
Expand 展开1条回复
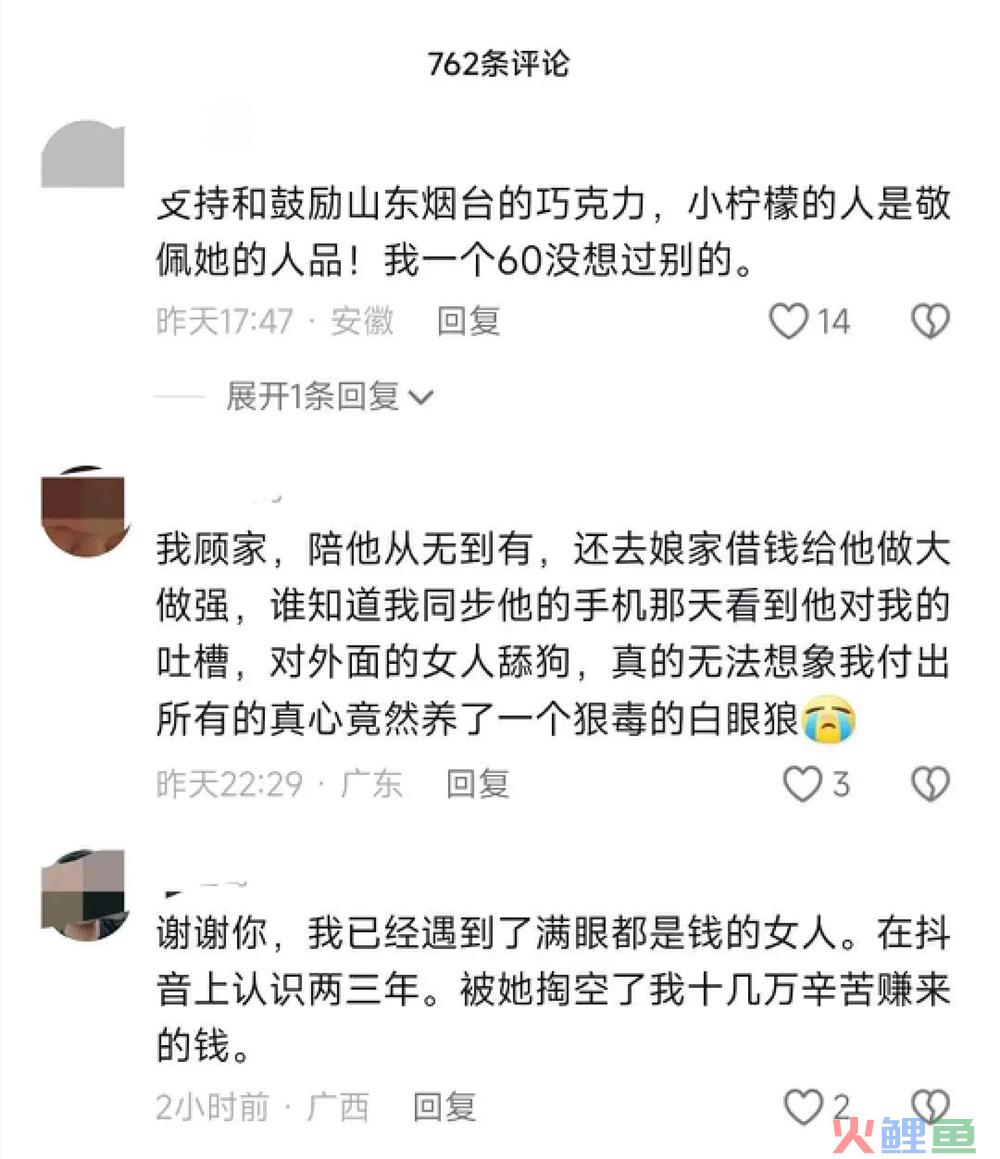[x=330, y=397]
